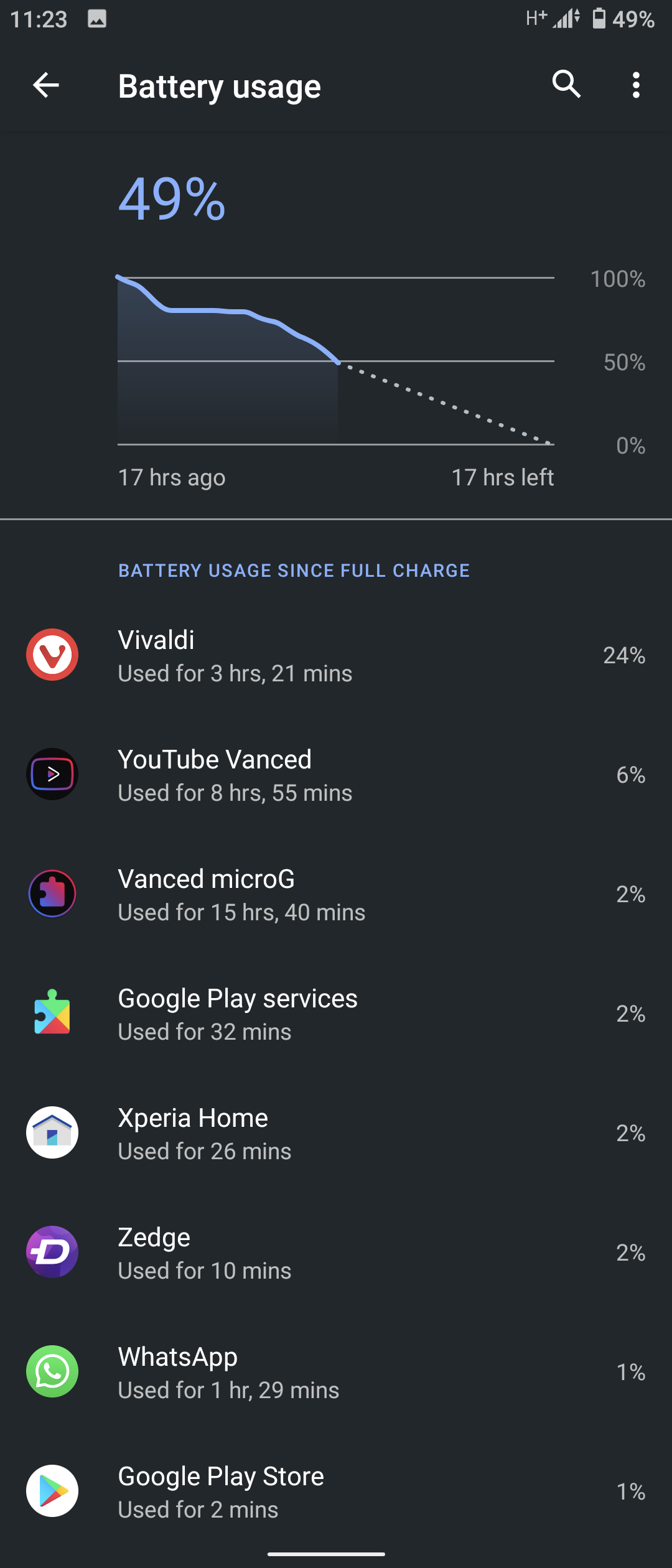Open the three-dot overflow menu
The height and width of the screenshot is (1568, 672).
click(635, 85)
